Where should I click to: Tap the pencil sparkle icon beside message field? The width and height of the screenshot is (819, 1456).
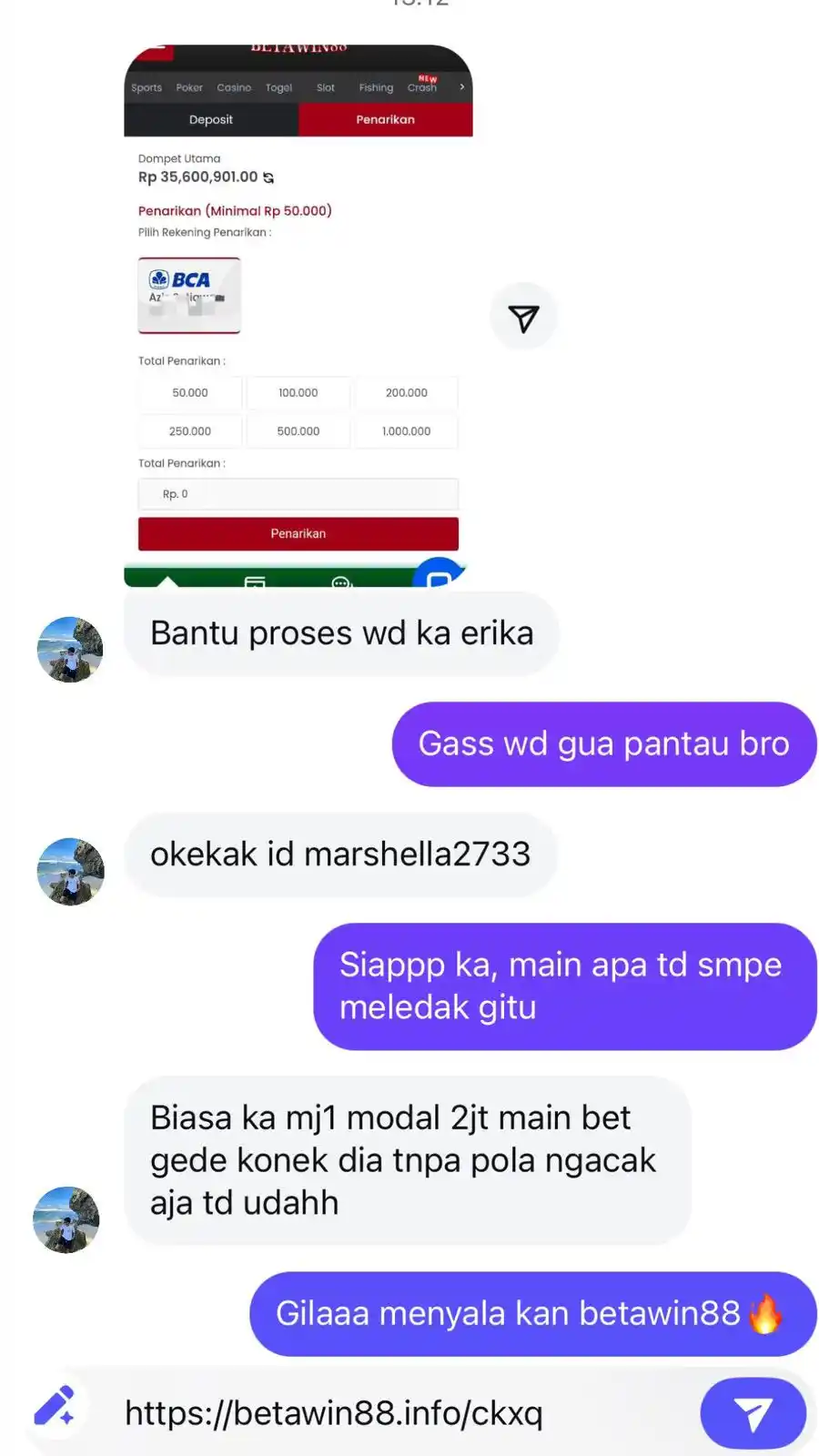click(55, 1407)
